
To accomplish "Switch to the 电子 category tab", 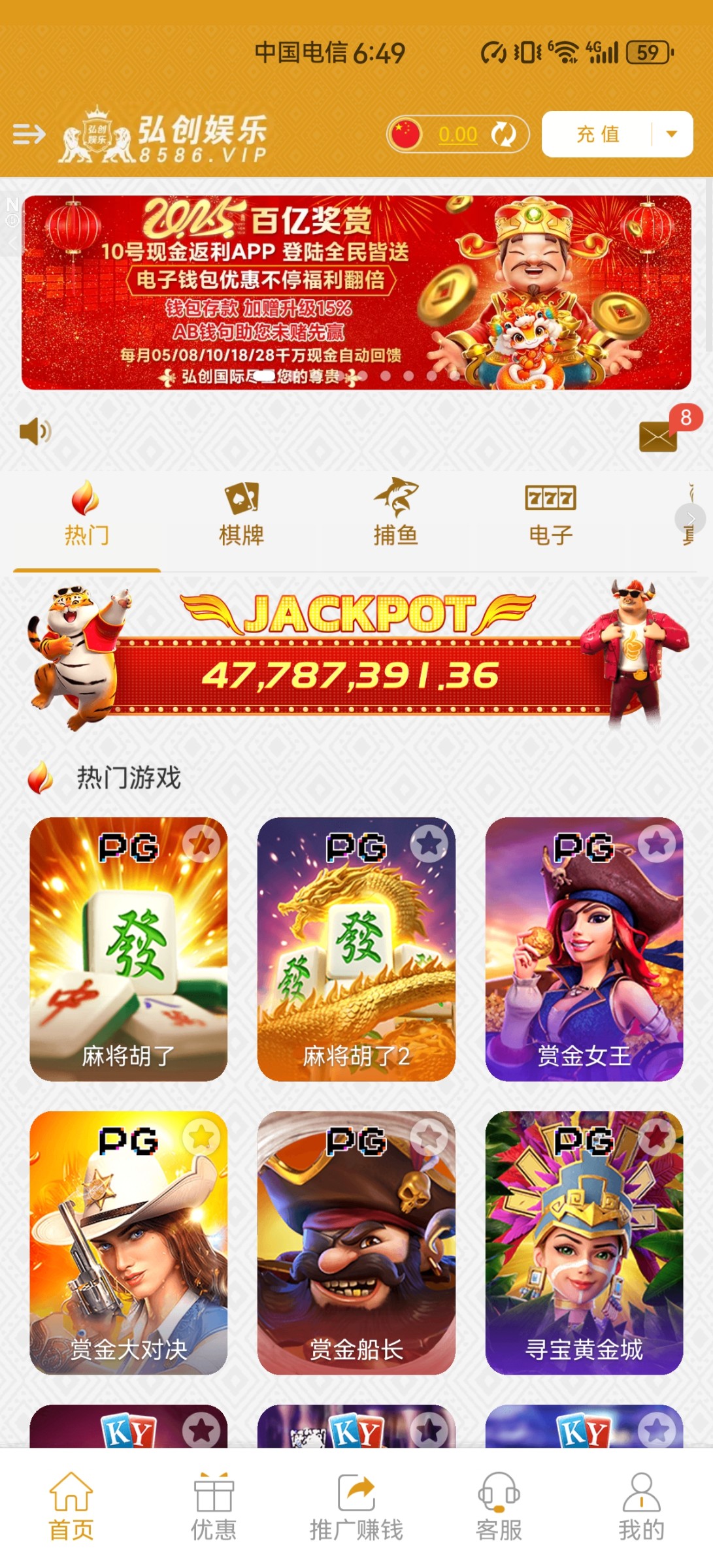I will click(550, 515).
